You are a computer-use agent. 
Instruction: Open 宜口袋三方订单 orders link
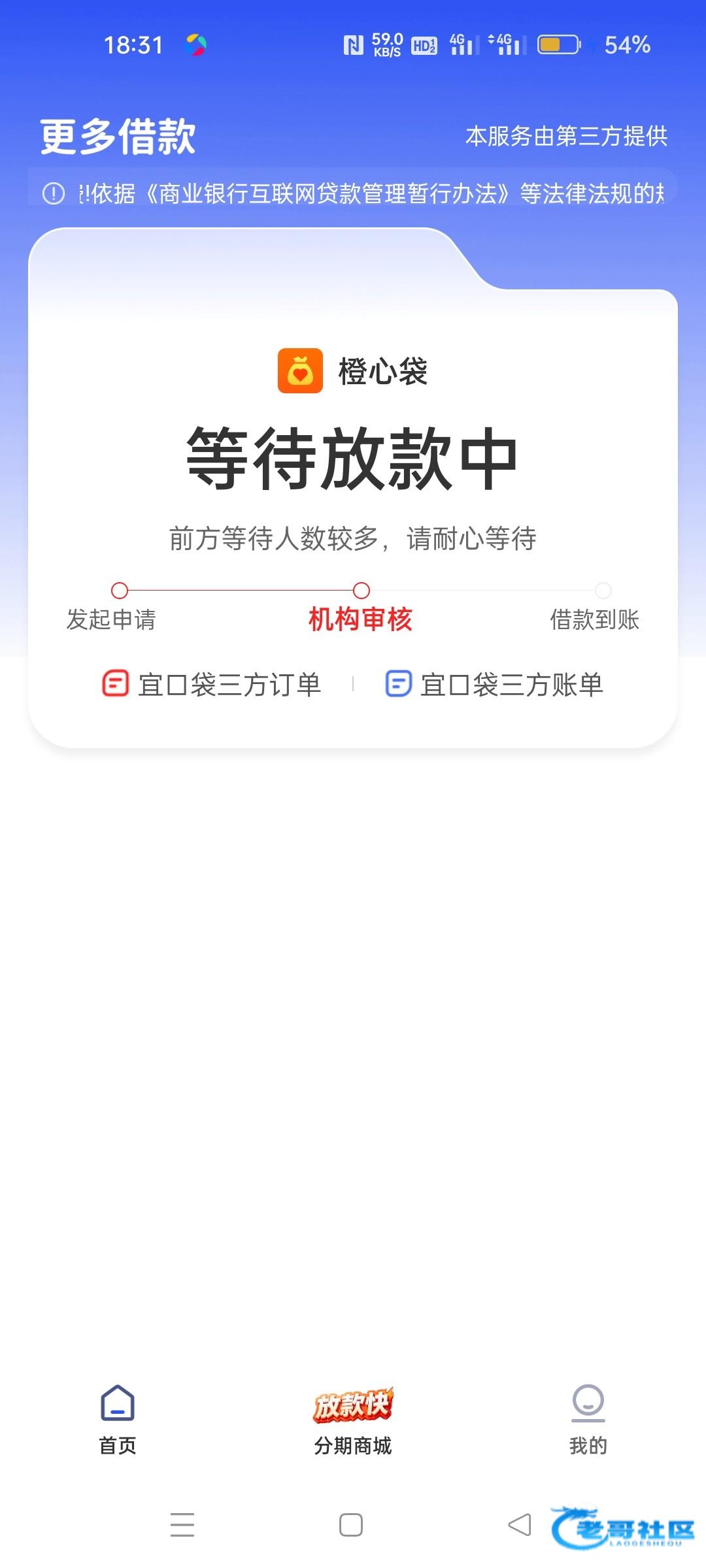pos(212,685)
